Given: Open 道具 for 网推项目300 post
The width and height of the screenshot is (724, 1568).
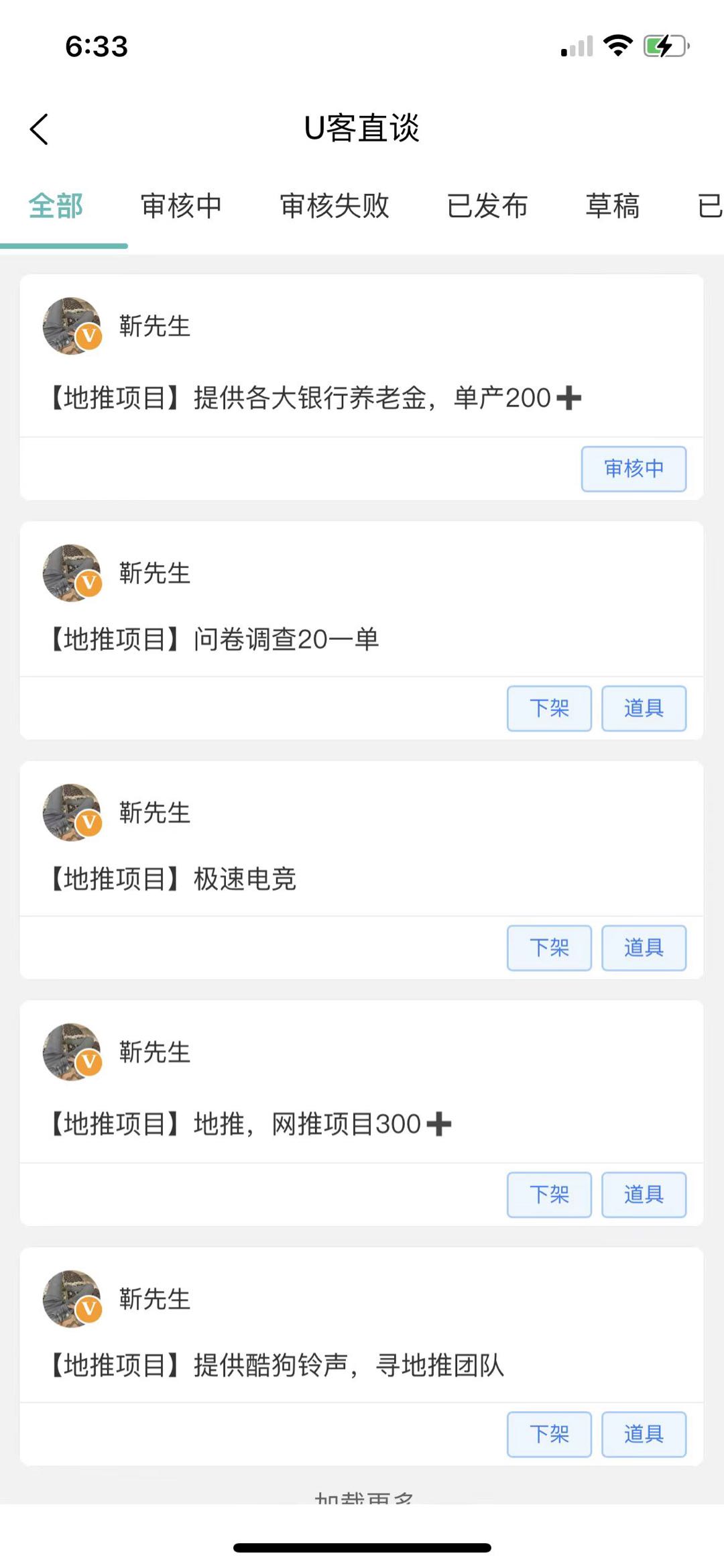Looking at the screenshot, I should coord(644,1194).
